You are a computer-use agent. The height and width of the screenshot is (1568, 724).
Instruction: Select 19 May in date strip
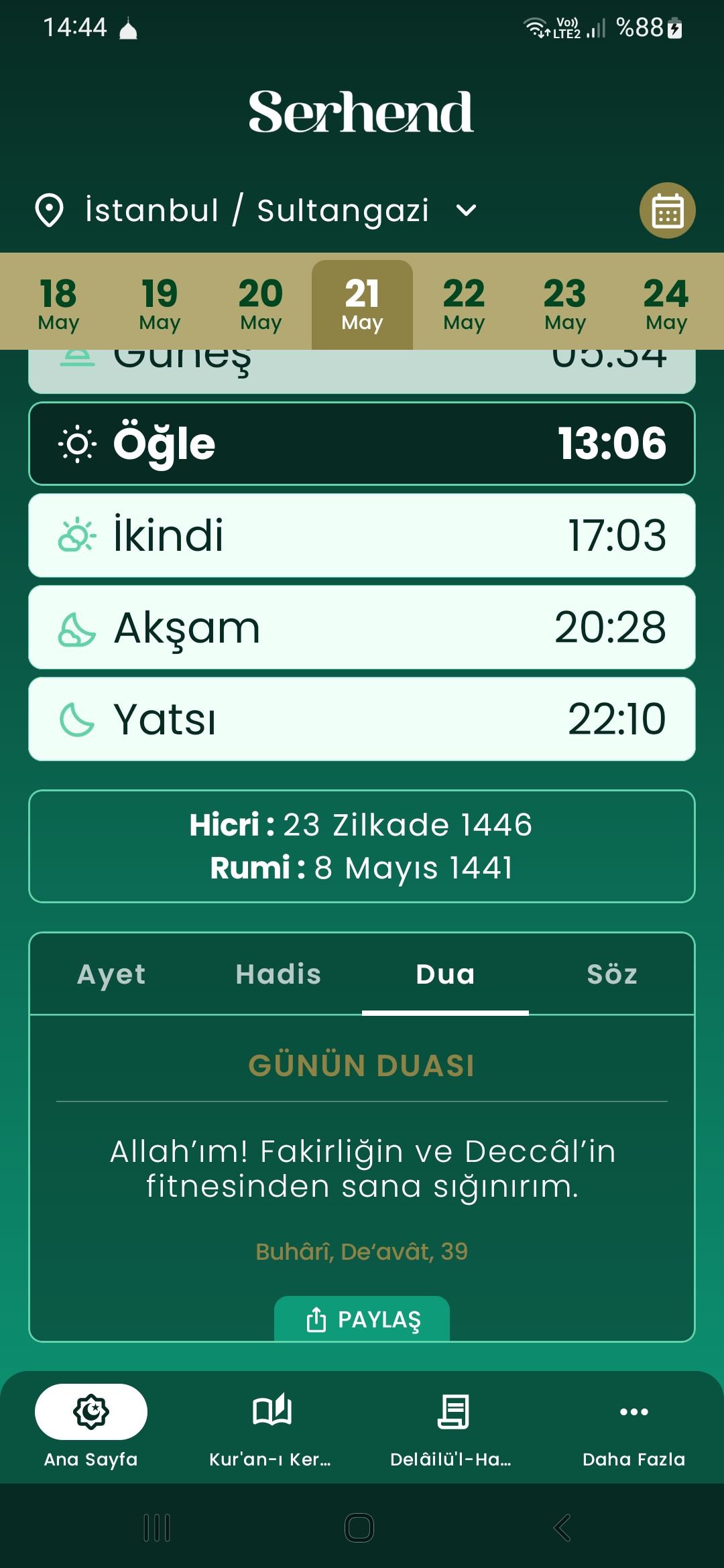click(x=160, y=304)
